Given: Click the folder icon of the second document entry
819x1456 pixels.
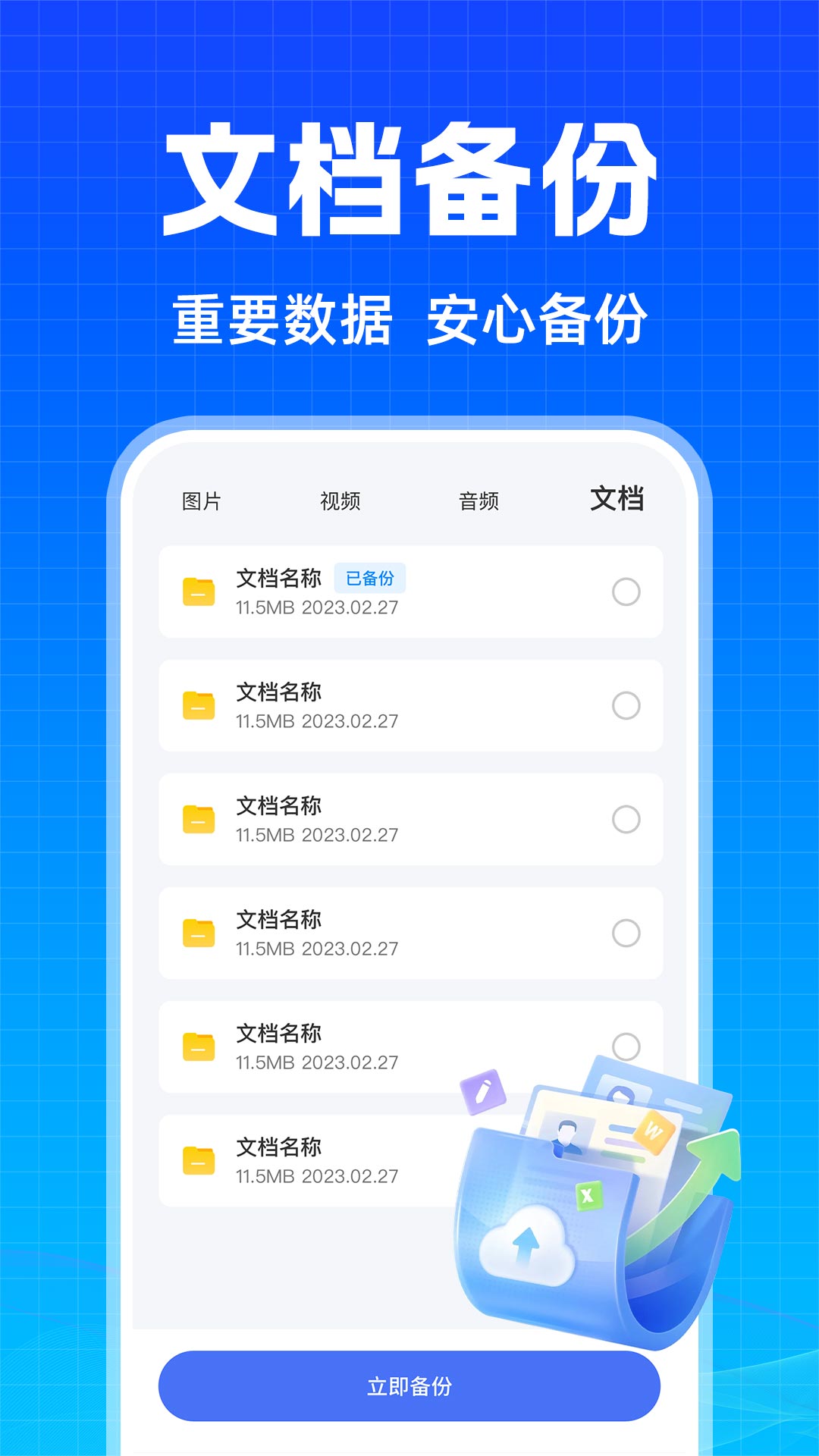Looking at the screenshot, I should pyautogui.click(x=199, y=705).
